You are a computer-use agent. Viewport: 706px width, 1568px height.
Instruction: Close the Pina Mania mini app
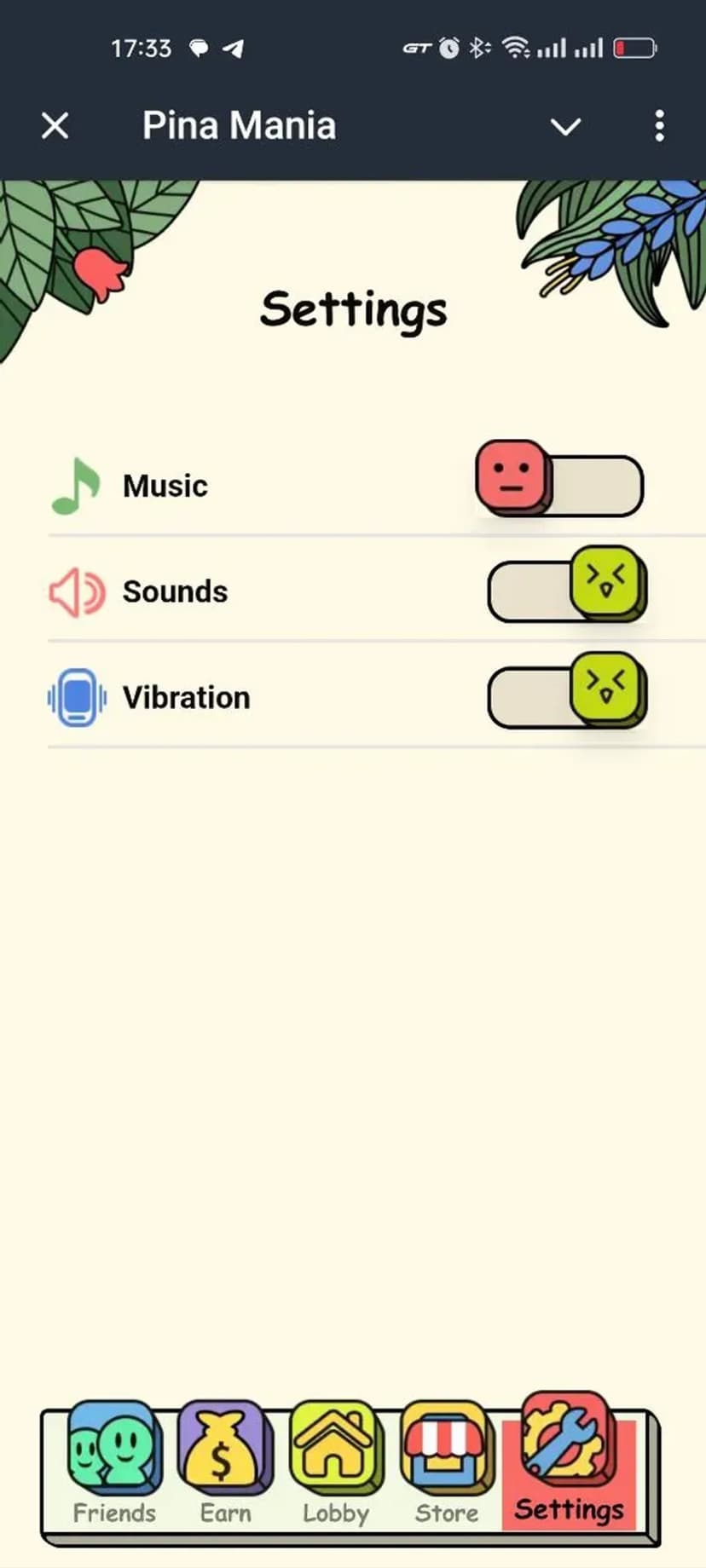point(55,126)
